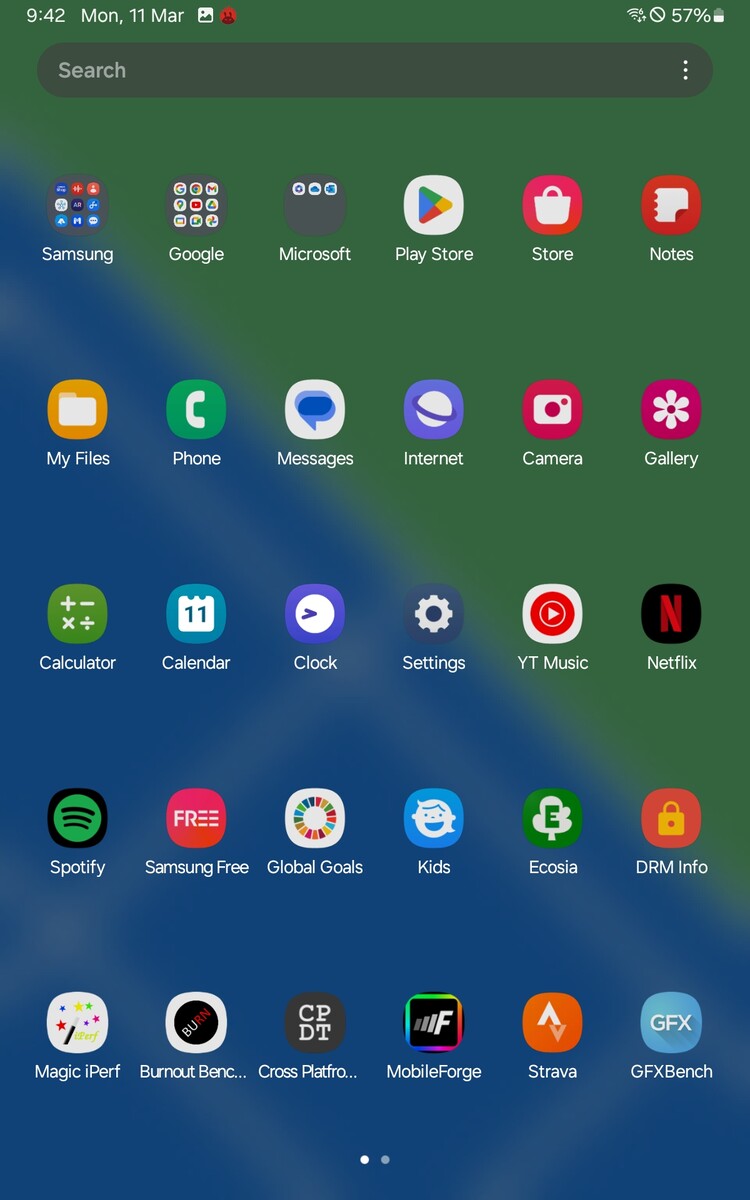Go to the second app page indicator
The width and height of the screenshot is (750, 1200).
point(386,1160)
